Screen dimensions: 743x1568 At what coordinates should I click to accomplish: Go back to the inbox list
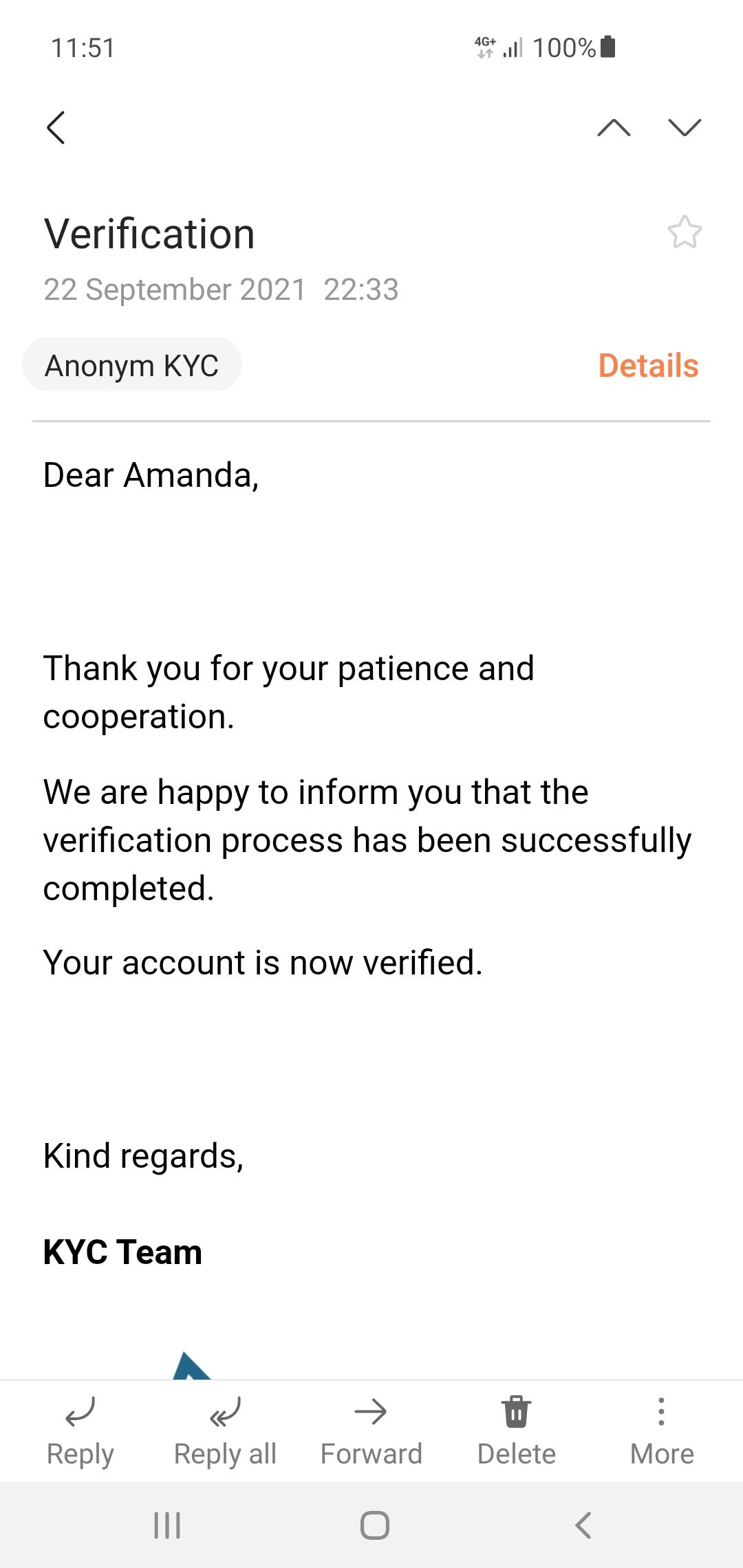coord(56,128)
